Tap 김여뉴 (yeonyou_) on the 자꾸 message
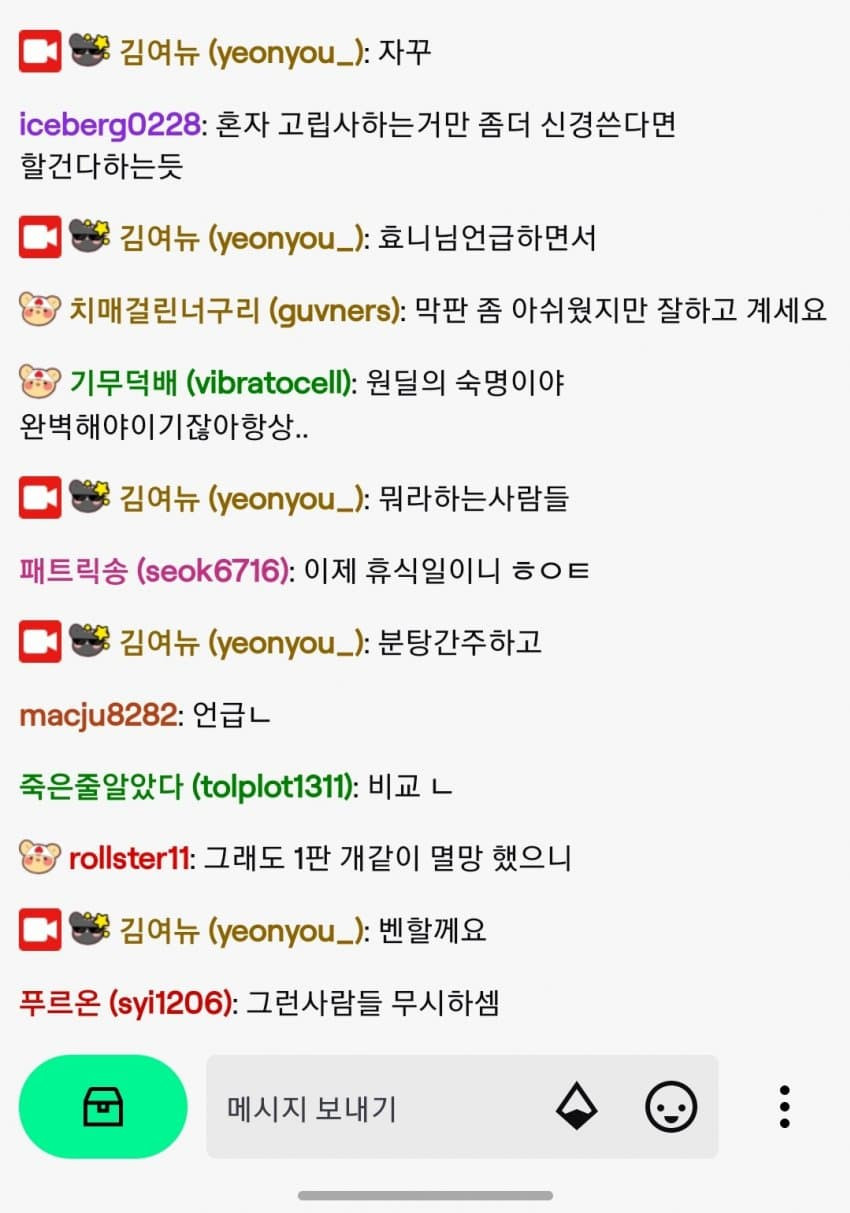This screenshot has height=1213, width=850. [x=240, y=51]
